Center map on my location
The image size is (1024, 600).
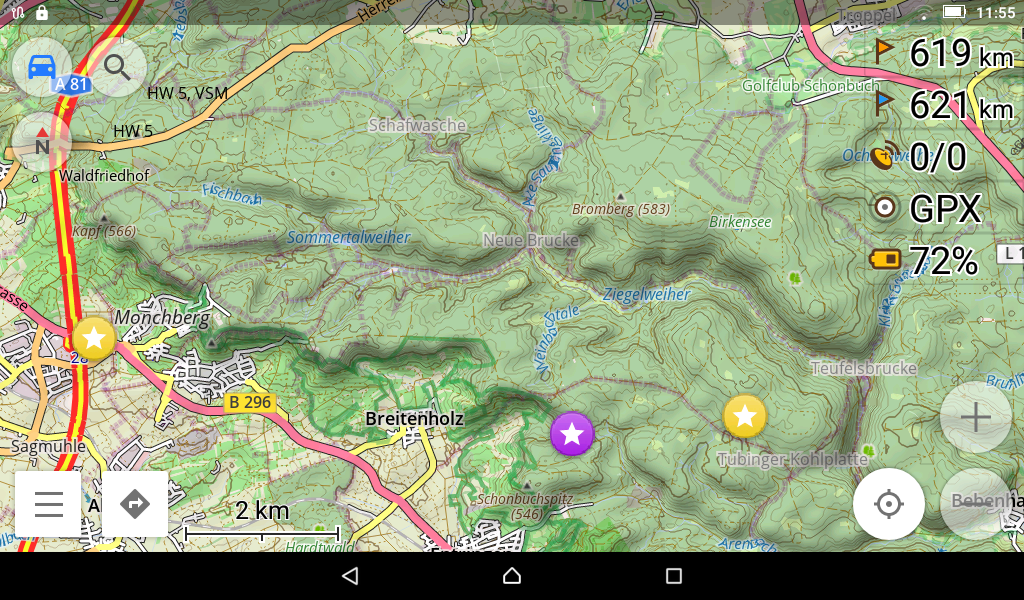(888, 504)
